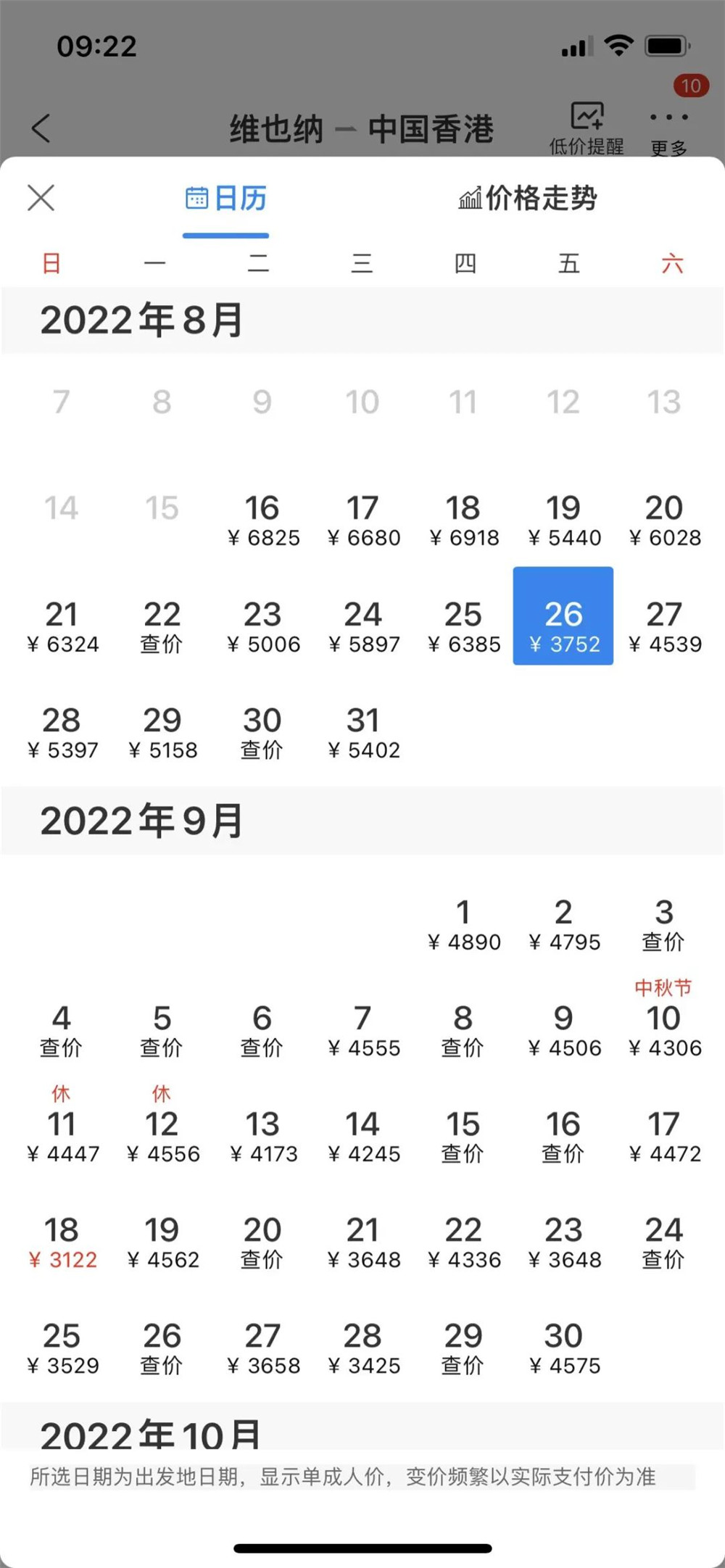The image size is (725, 1568).
Task: Select August 31 priced ¥5402
Action: (362, 734)
